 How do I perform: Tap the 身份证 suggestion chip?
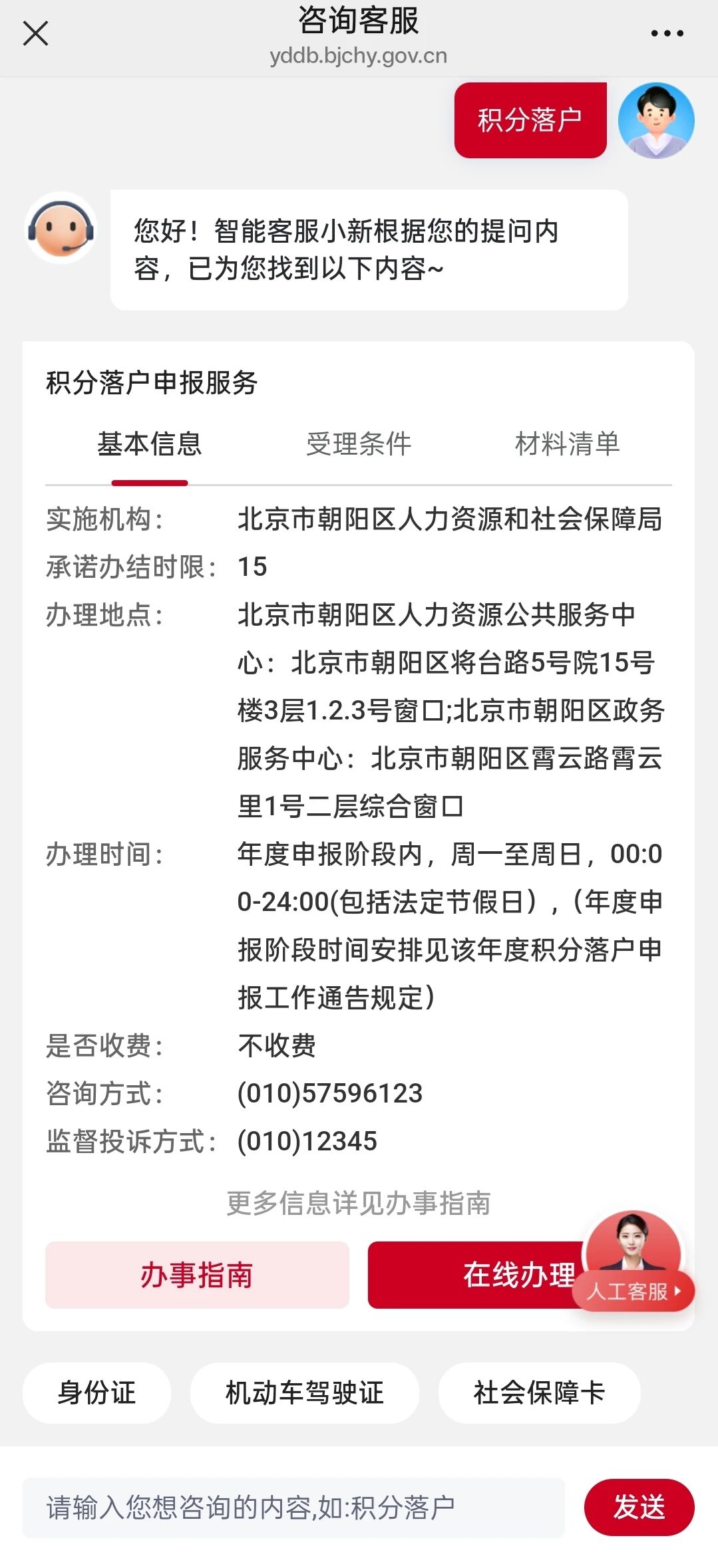point(97,1392)
